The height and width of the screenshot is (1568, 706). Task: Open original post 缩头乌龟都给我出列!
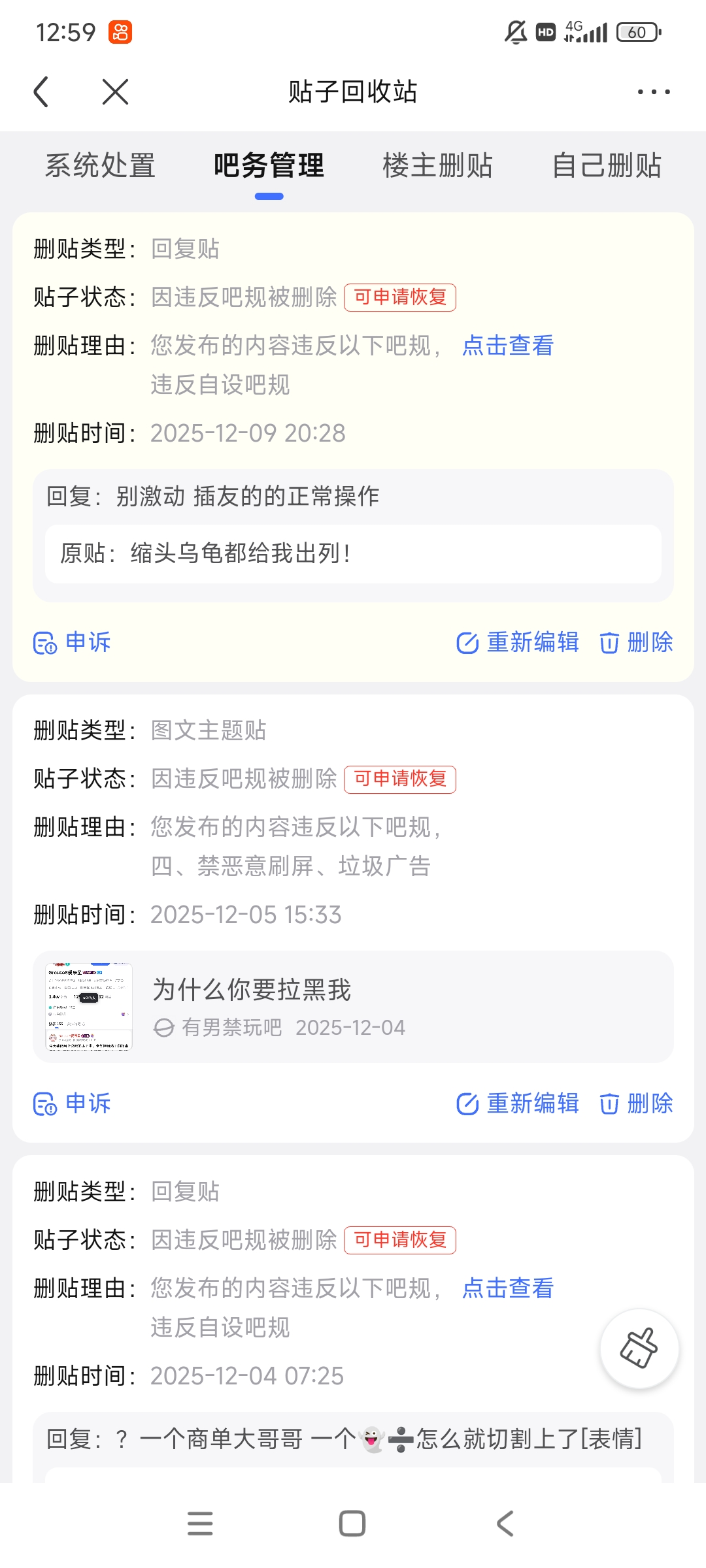353,553
